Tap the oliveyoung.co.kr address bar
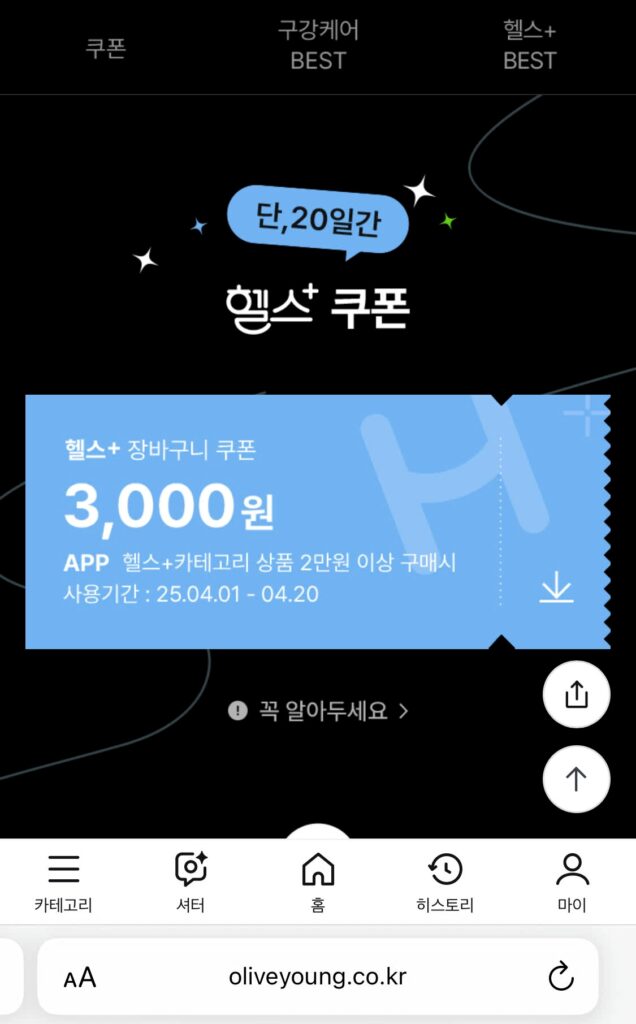 (x=317, y=977)
